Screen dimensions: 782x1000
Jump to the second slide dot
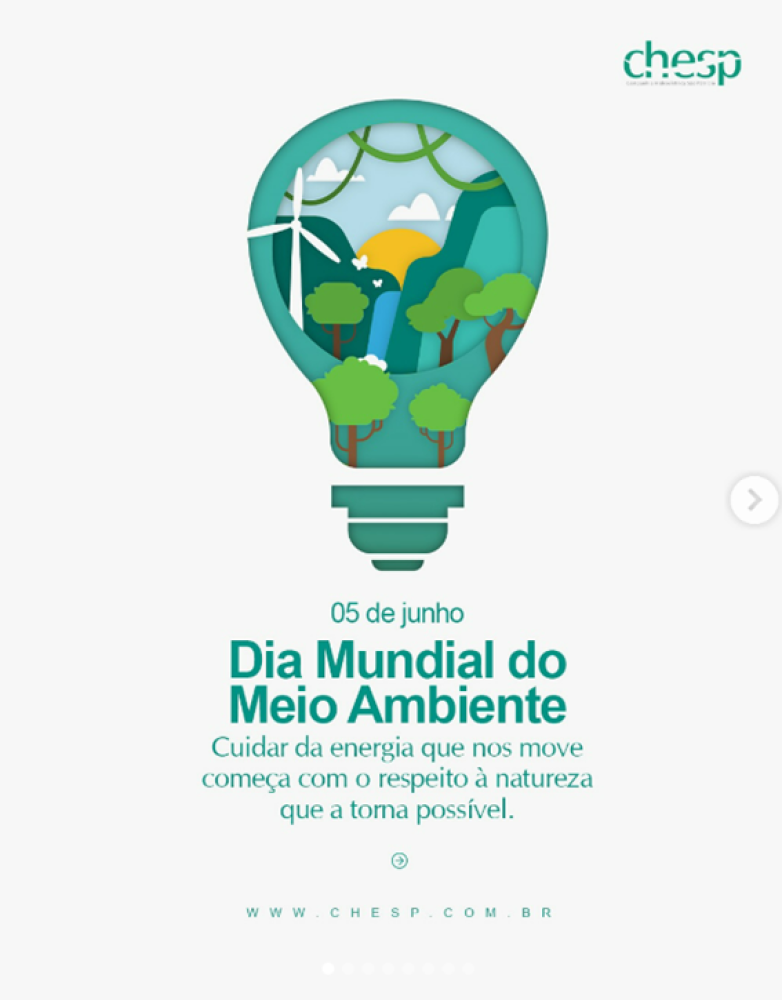click(x=348, y=968)
